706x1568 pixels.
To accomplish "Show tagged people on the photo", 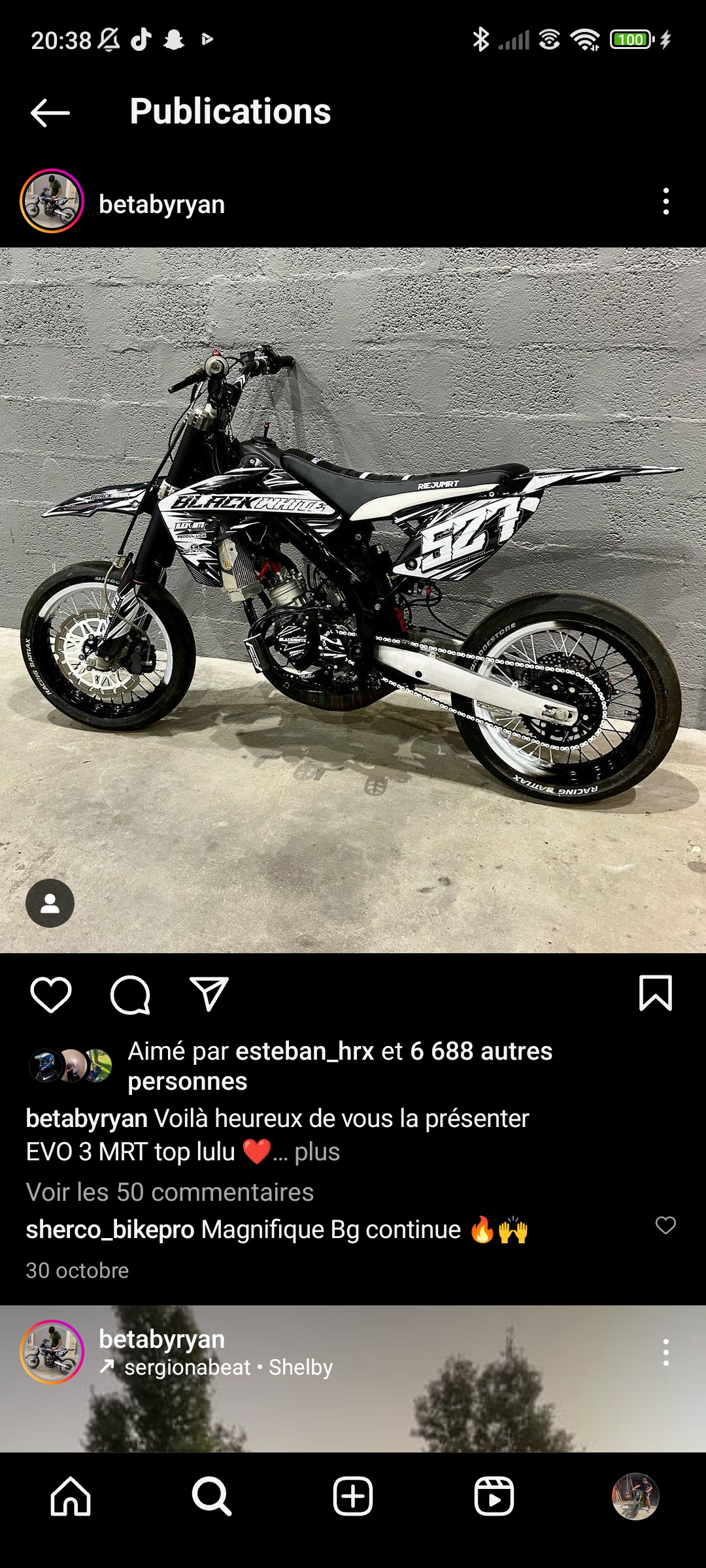I will 50,903.
